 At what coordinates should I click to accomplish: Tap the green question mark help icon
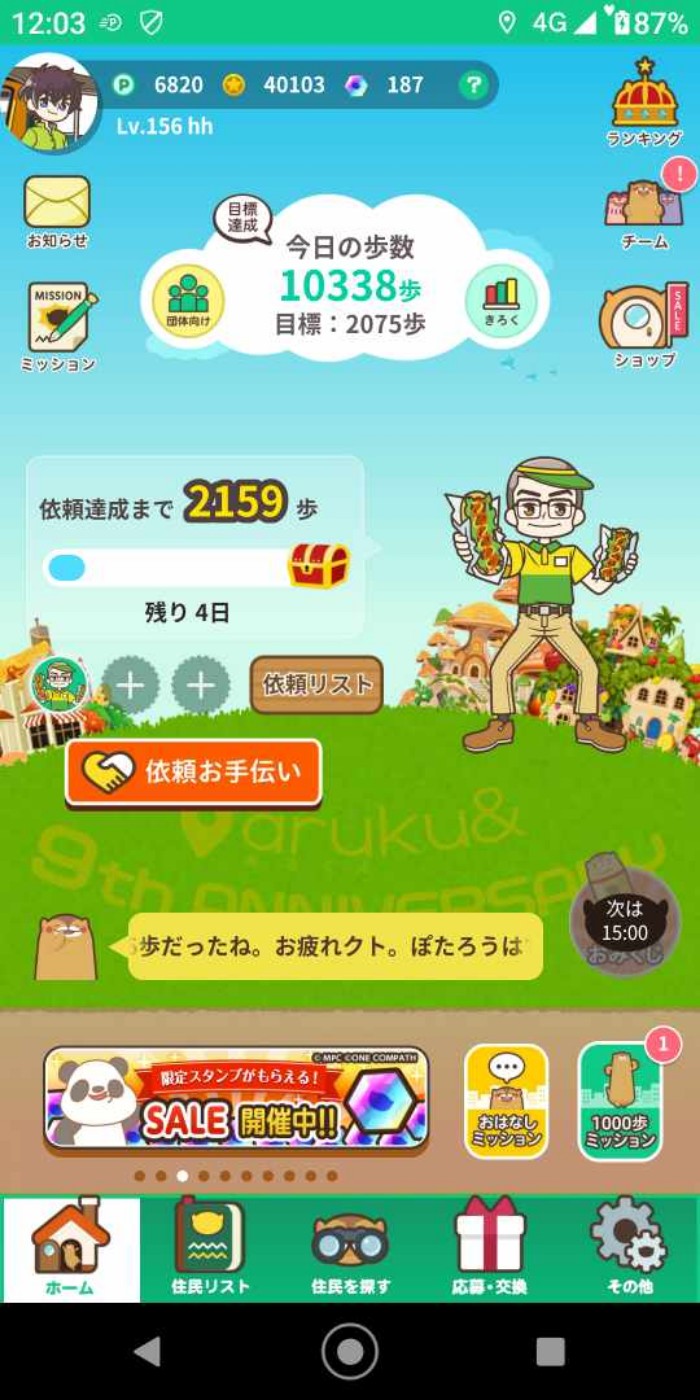click(472, 85)
